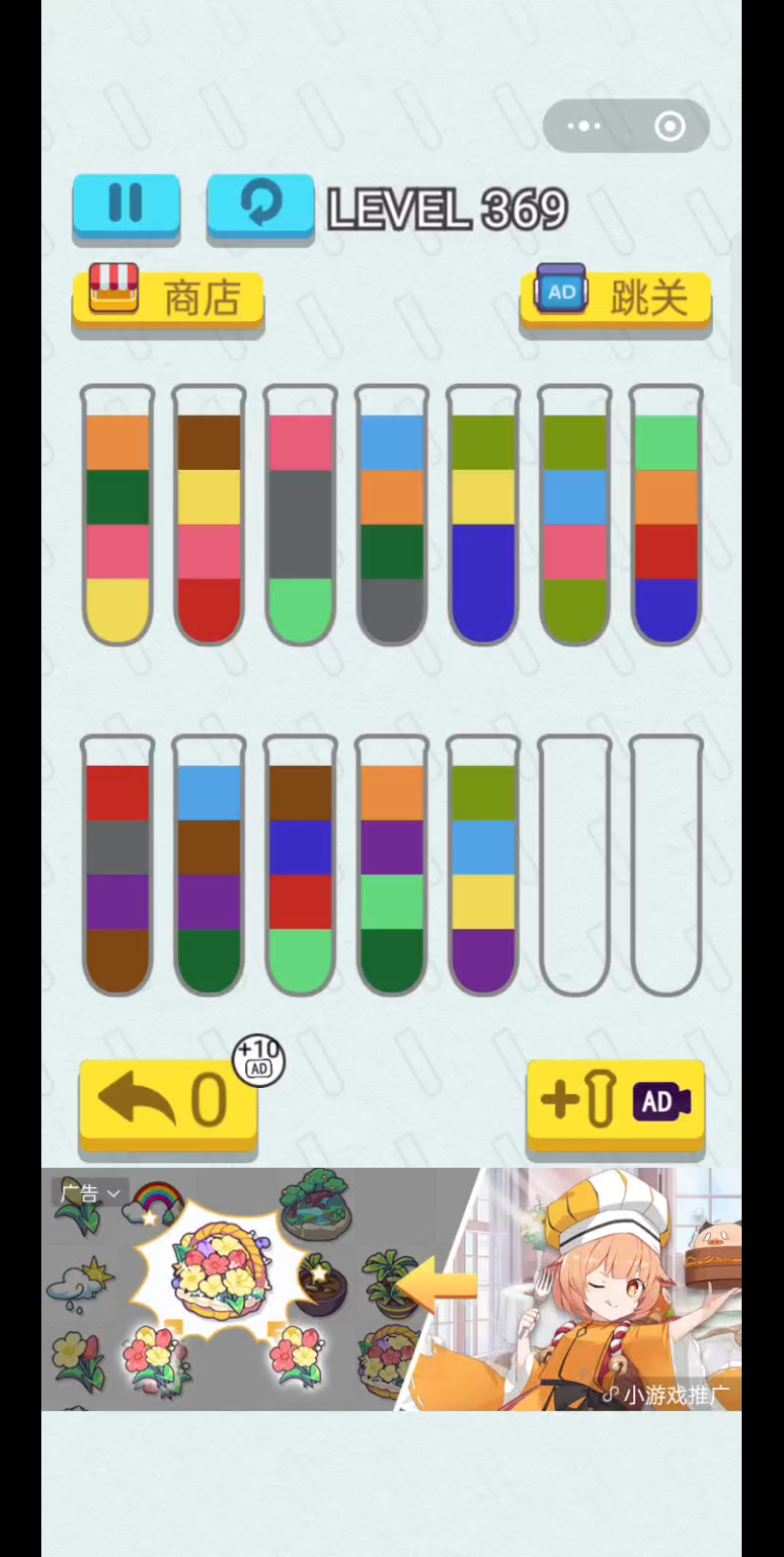Open the 商店 shop
Viewport: 784px width, 1557px height.
point(168,299)
